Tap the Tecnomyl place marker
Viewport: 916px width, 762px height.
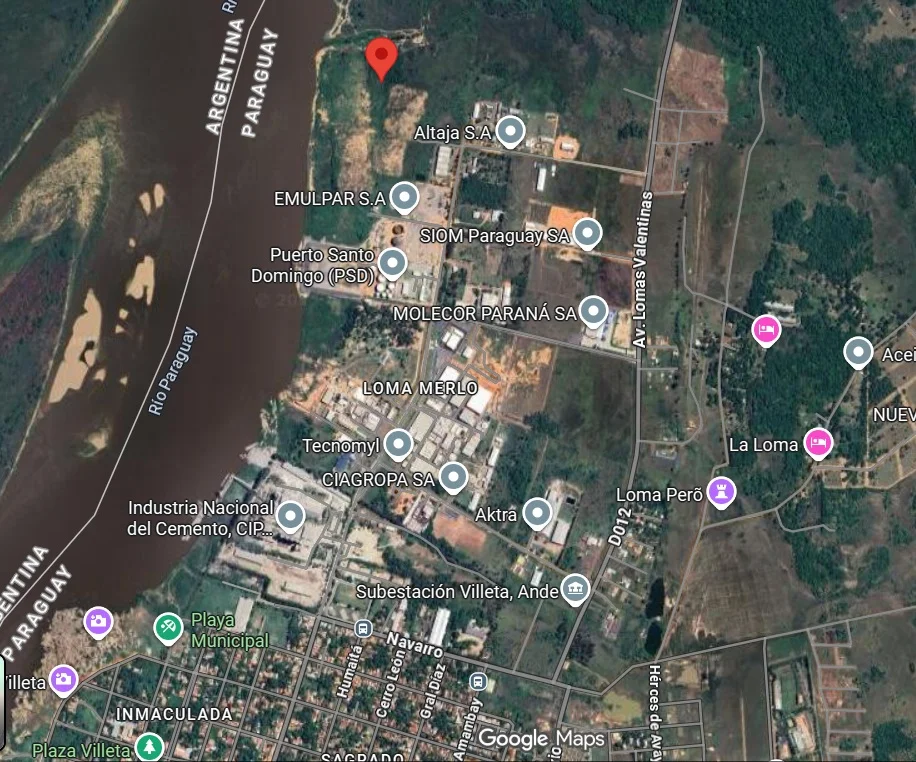click(399, 443)
